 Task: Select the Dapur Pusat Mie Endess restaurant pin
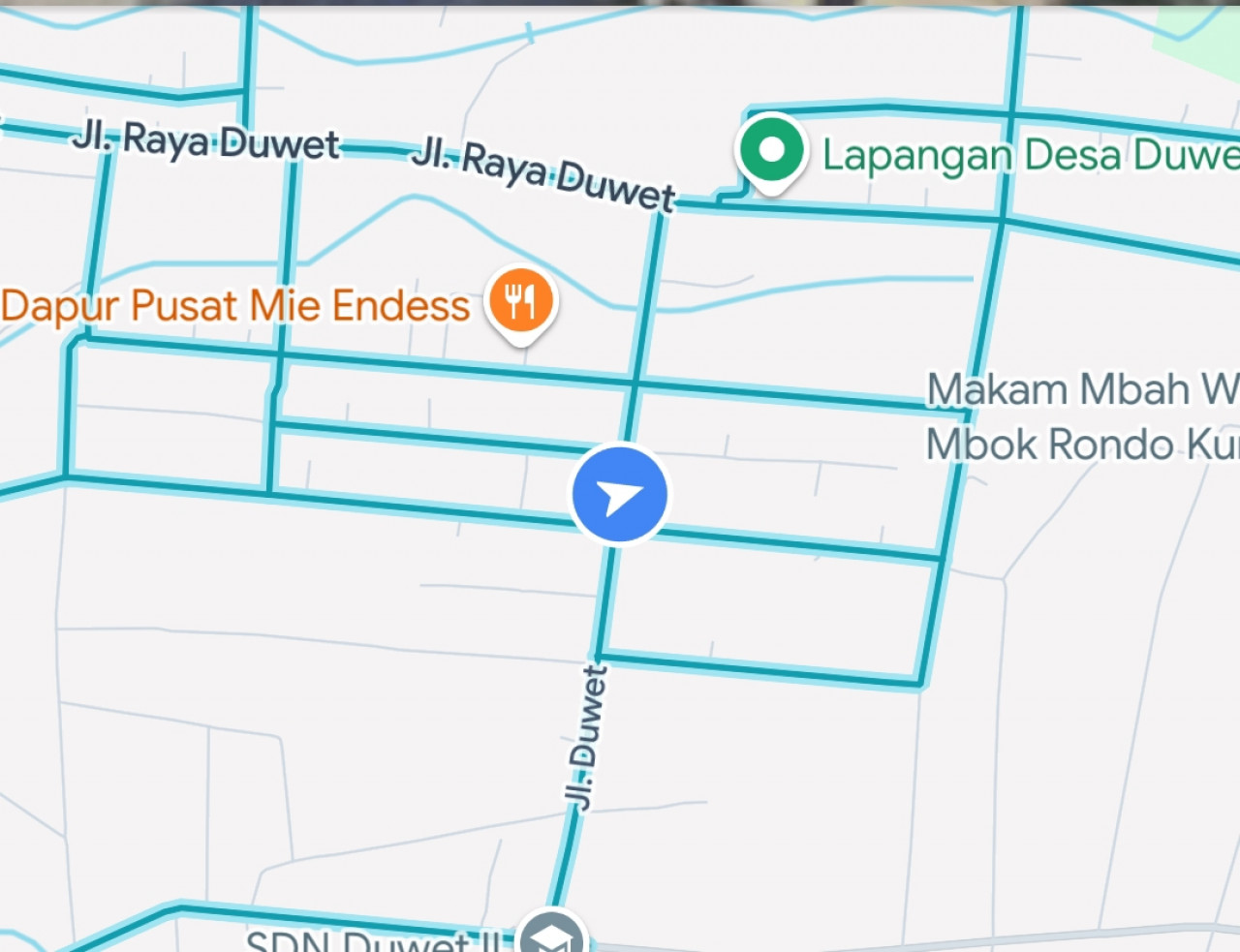click(520, 301)
